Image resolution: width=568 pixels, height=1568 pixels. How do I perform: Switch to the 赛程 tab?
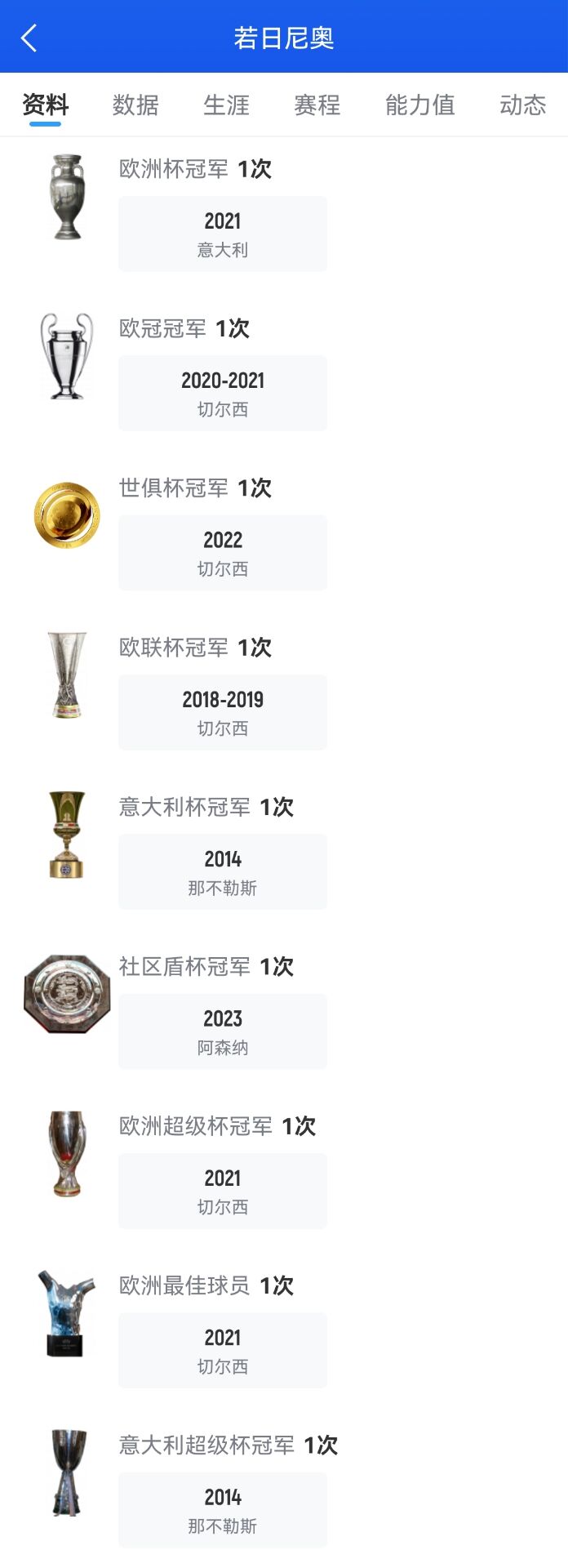[x=317, y=105]
